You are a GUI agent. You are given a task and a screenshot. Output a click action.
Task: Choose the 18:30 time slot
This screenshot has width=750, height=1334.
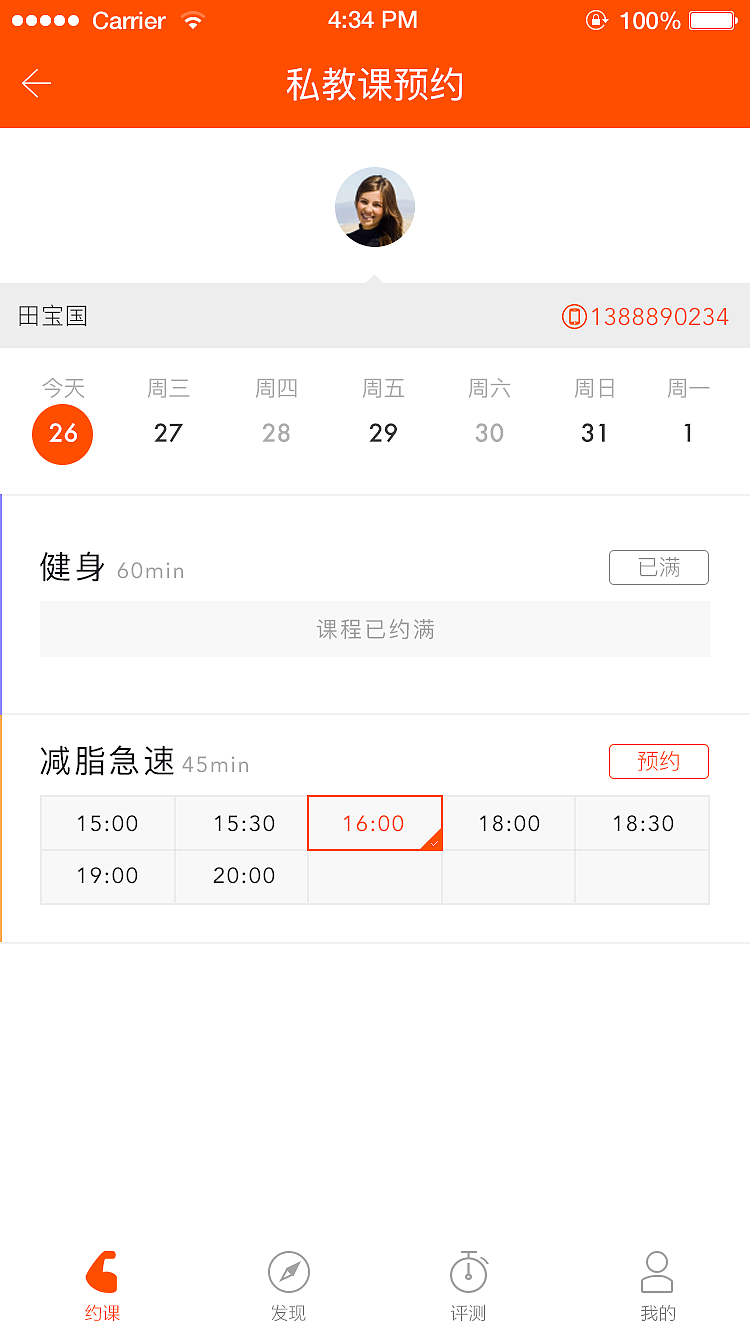point(642,823)
